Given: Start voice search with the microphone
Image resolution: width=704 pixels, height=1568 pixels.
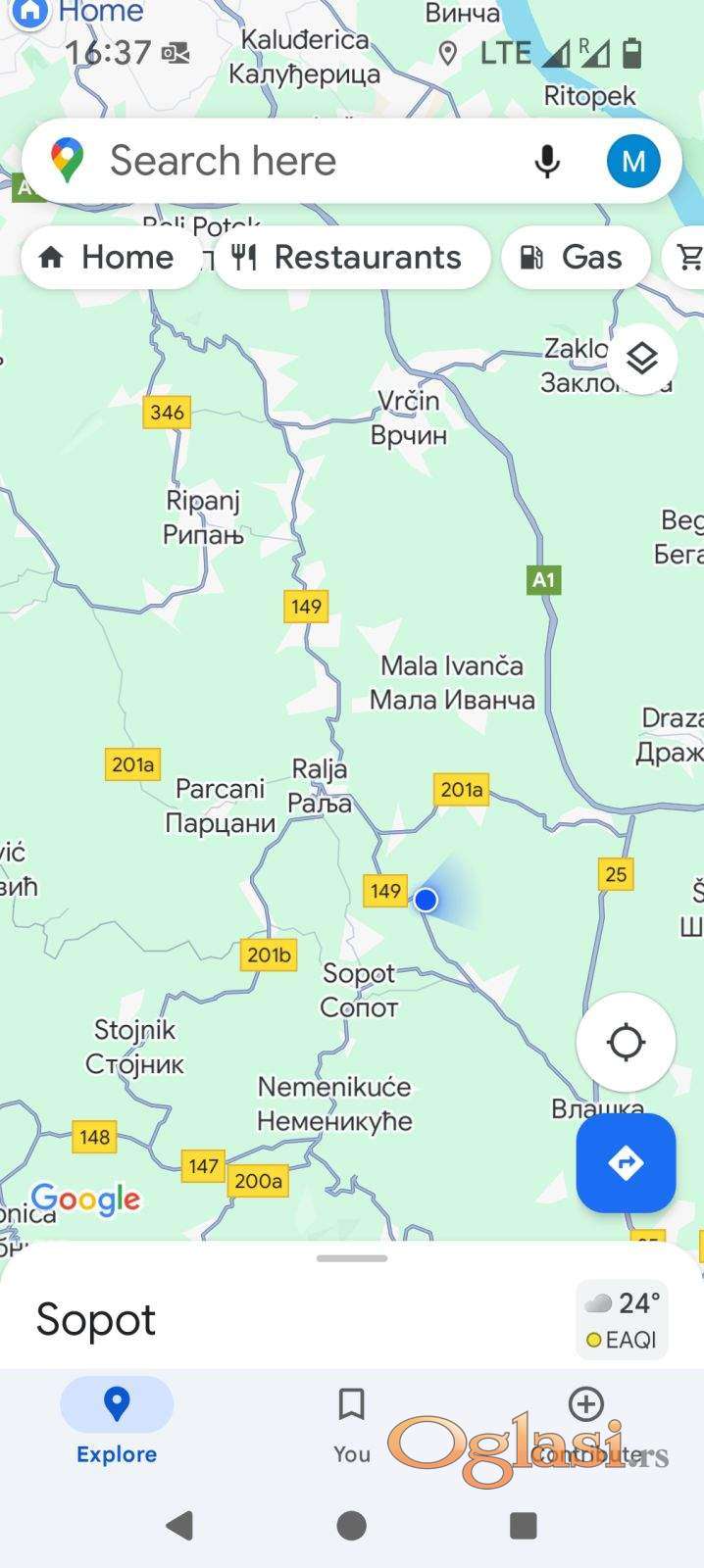Looking at the screenshot, I should pyautogui.click(x=547, y=161).
